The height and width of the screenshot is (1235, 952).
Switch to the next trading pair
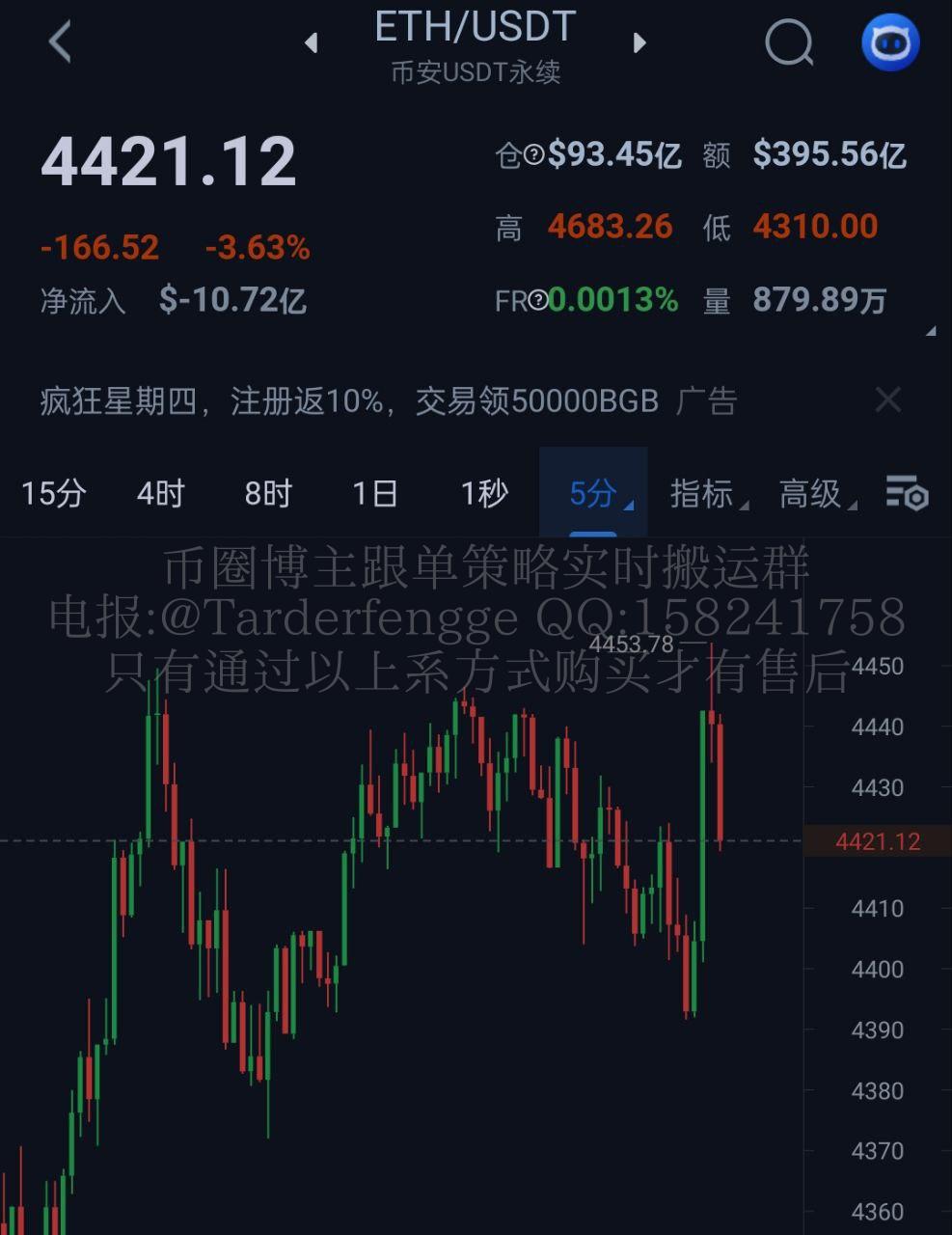[x=639, y=42]
